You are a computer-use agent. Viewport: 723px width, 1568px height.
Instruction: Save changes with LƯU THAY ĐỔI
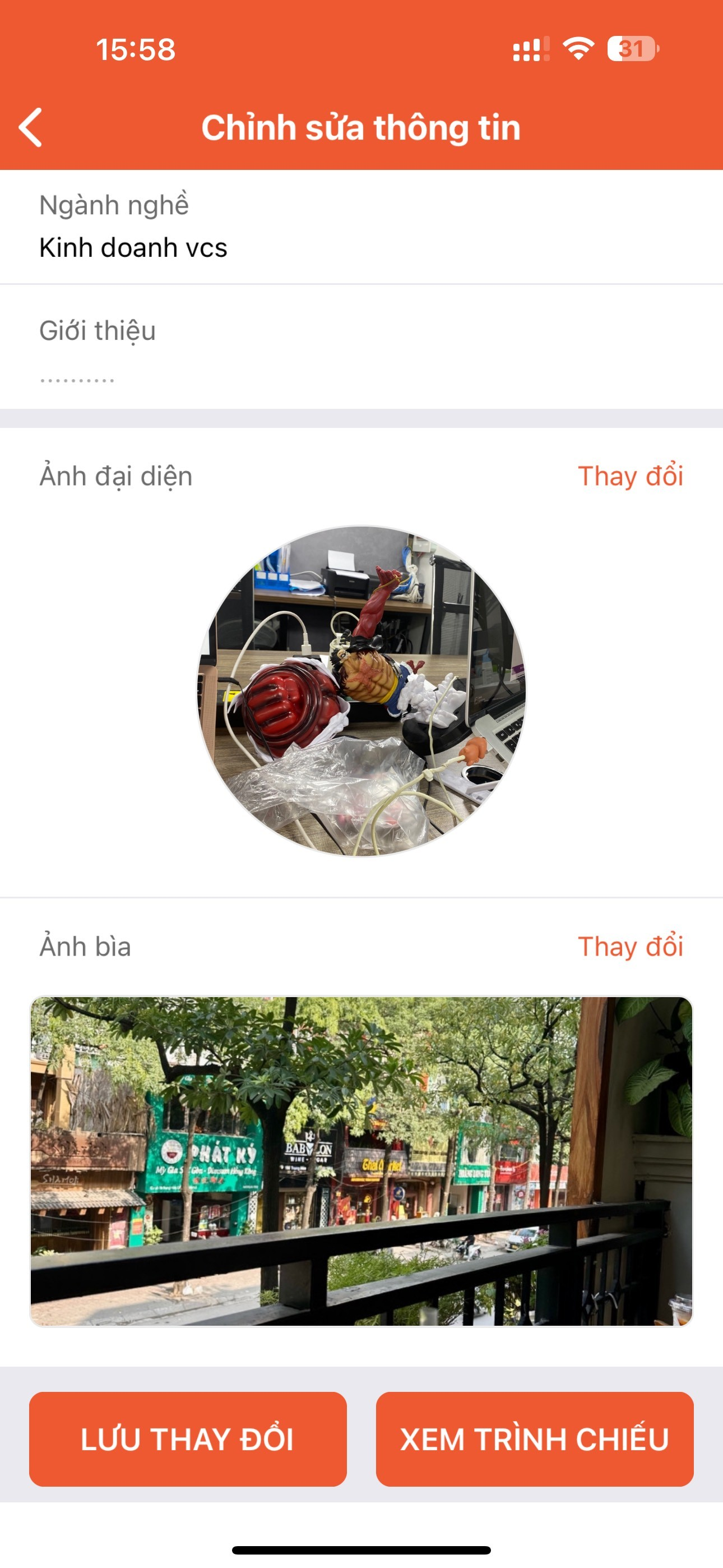pyautogui.click(x=187, y=1439)
